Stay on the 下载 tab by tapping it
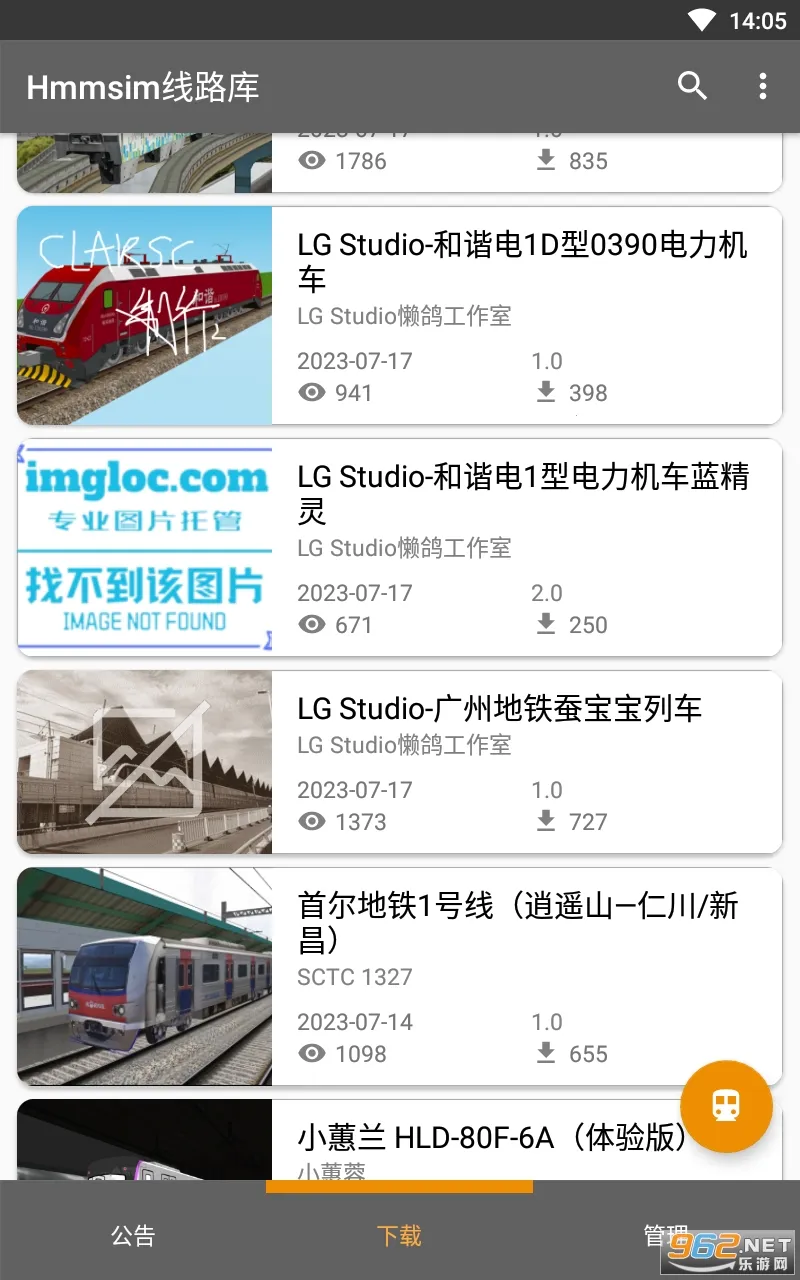Viewport: 800px width, 1280px height. 398,1236
